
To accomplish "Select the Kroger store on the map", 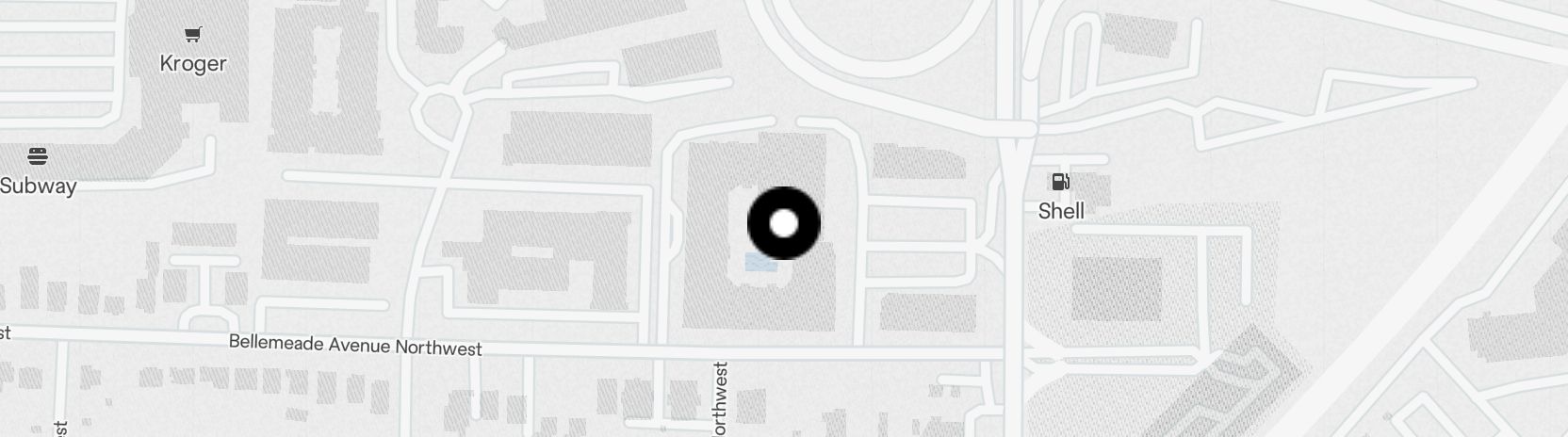I will [193, 37].
